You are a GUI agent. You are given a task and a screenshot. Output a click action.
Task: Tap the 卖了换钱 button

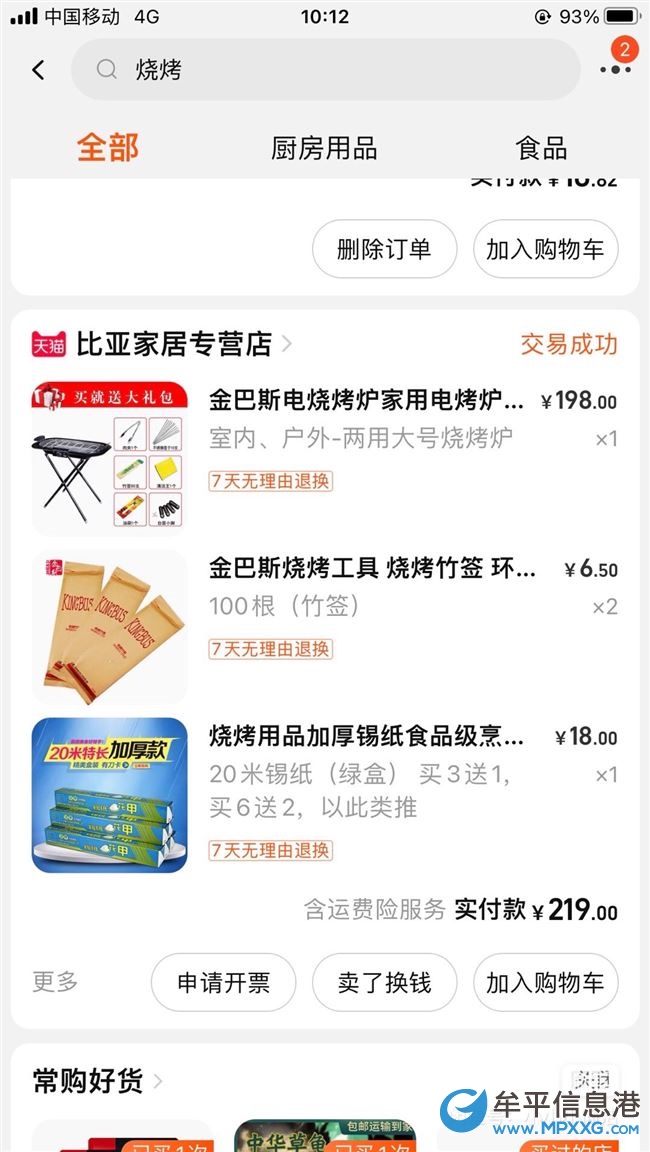[x=384, y=983]
